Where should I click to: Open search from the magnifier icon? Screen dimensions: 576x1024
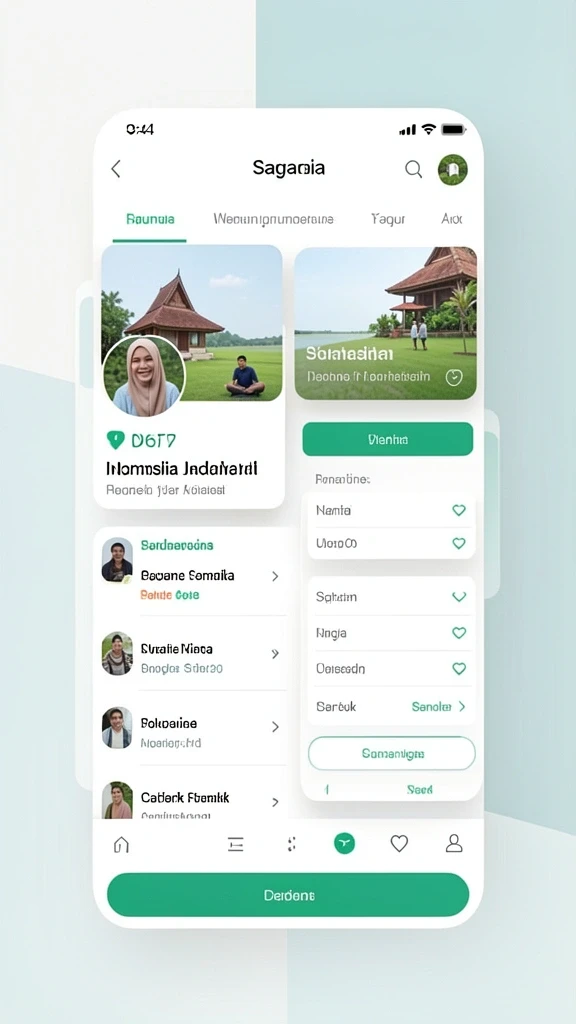[413, 169]
